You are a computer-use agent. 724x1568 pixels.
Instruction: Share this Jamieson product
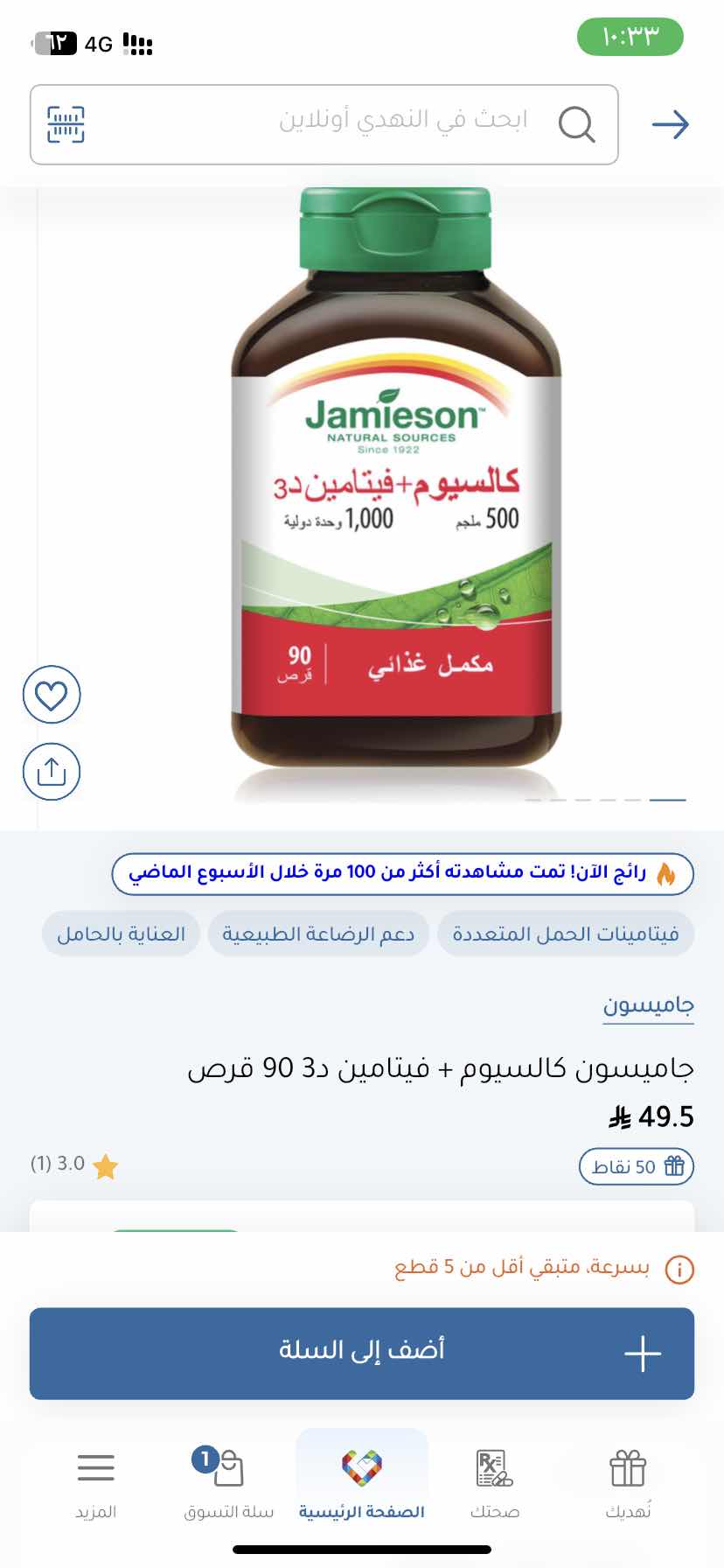(x=52, y=772)
